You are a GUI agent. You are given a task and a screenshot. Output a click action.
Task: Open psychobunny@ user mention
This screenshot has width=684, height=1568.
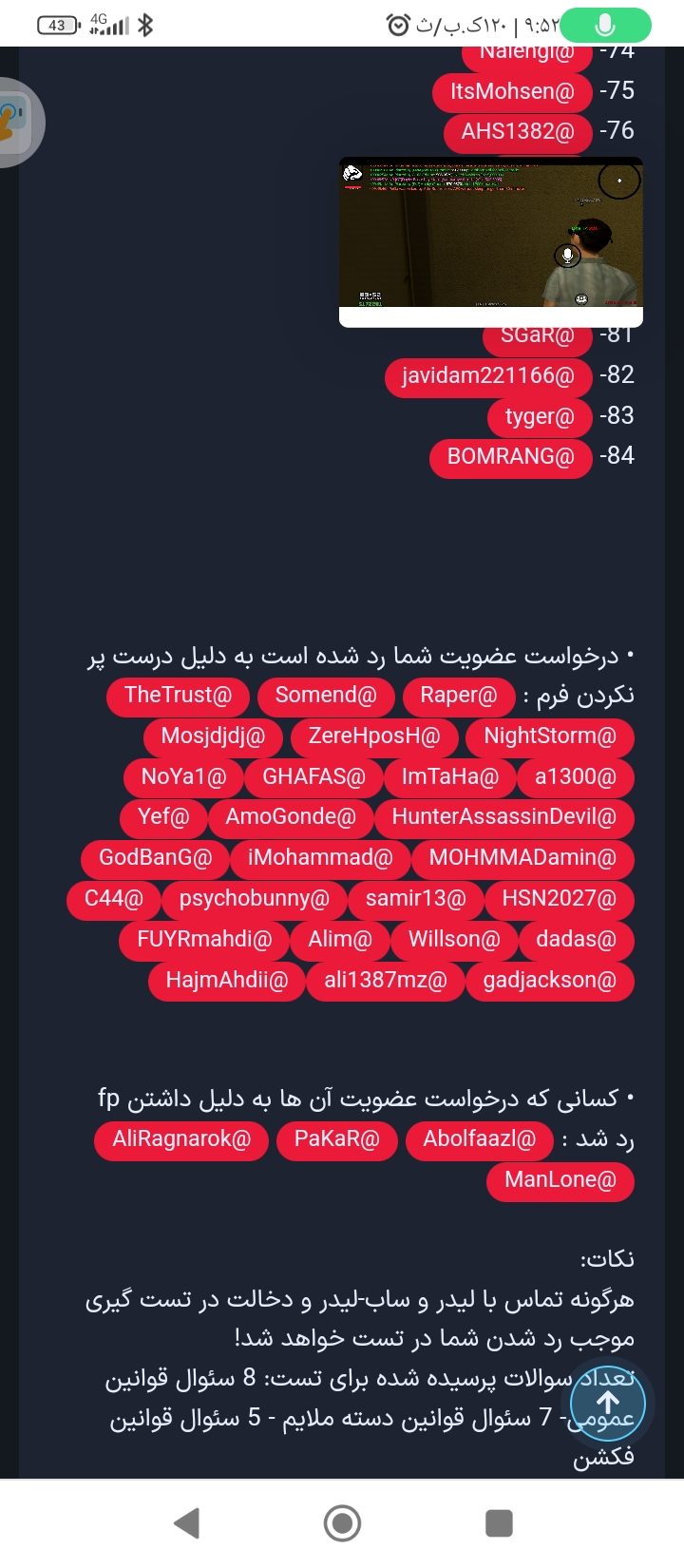click(254, 899)
